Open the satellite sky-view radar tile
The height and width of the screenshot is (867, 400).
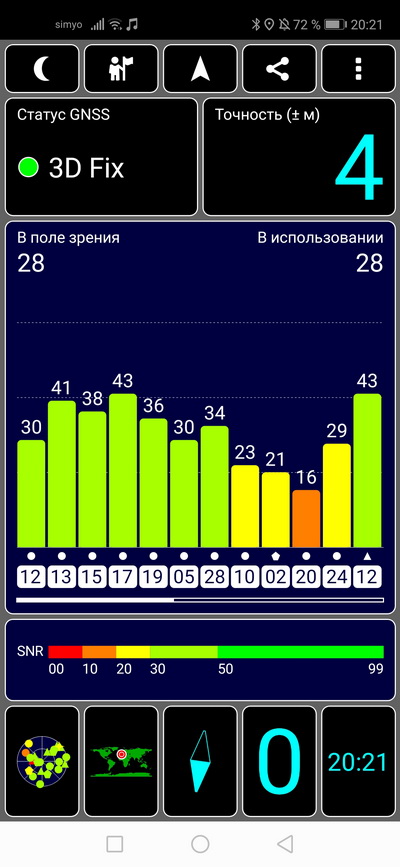click(42, 761)
